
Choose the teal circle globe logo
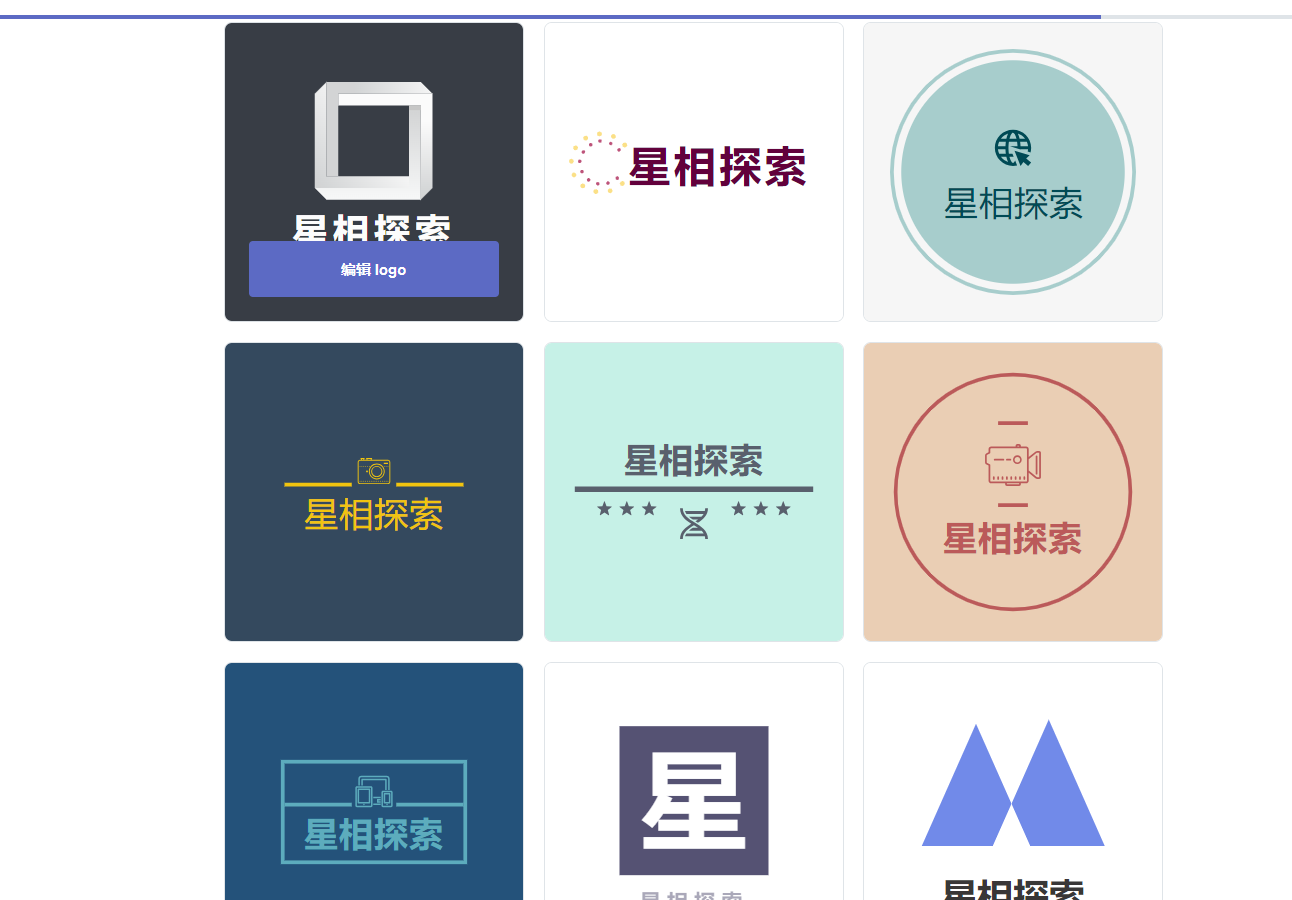[1013, 172]
